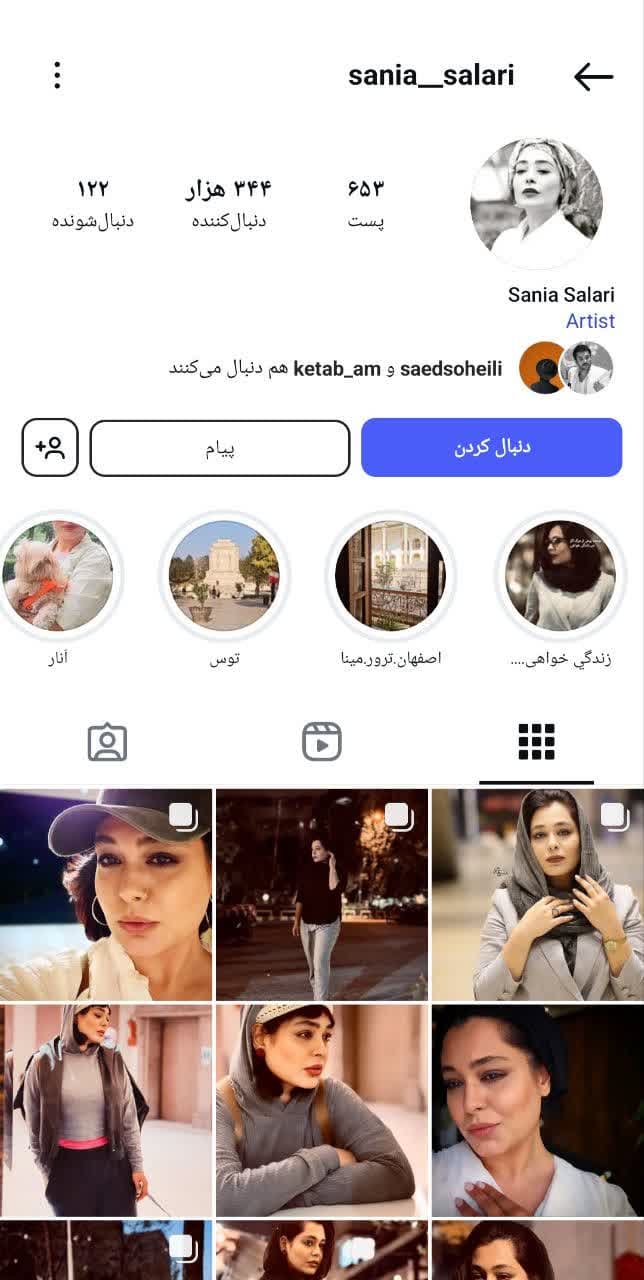Open the night street walking post
Image resolution: width=644 pixels, height=1280 pixels.
[322, 895]
